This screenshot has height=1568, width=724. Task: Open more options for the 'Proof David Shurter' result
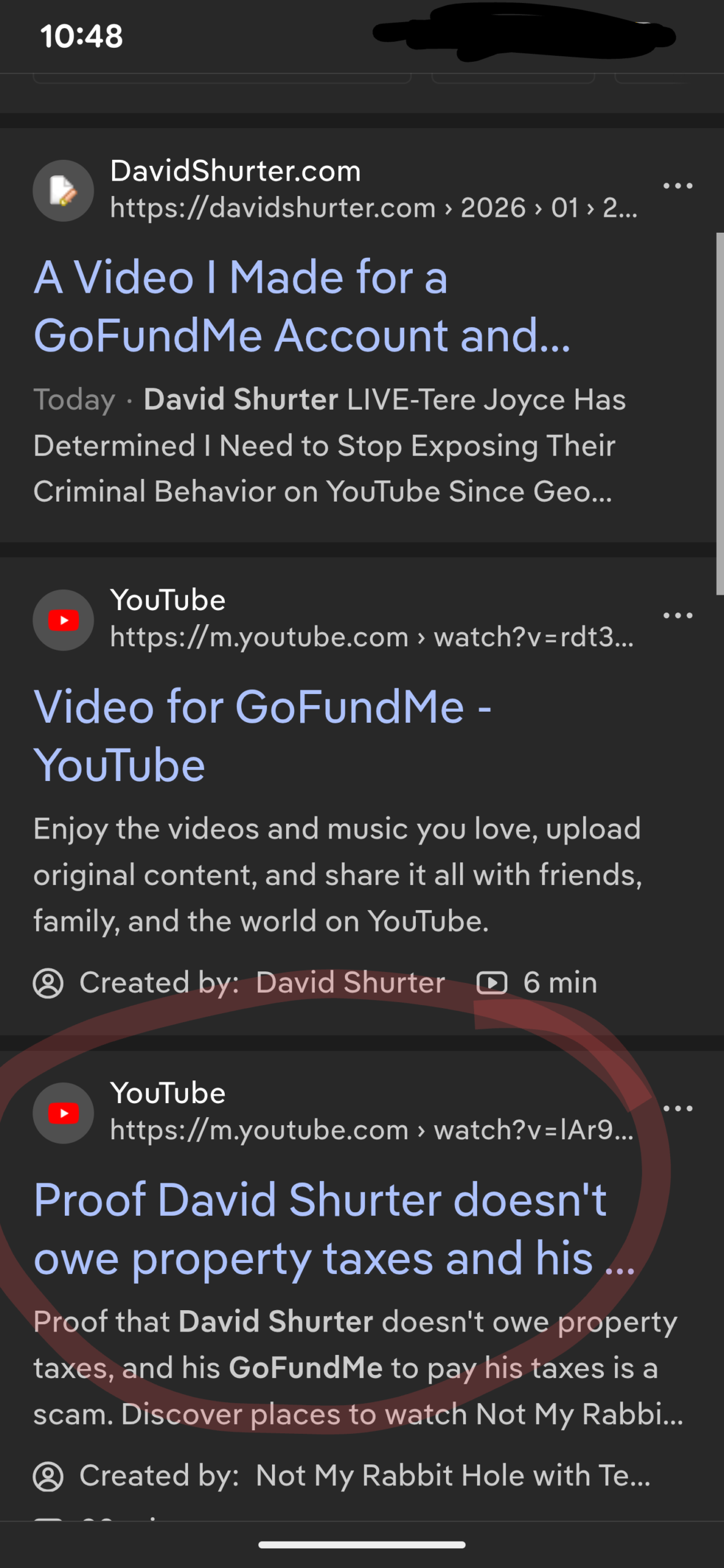click(x=677, y=1108)
